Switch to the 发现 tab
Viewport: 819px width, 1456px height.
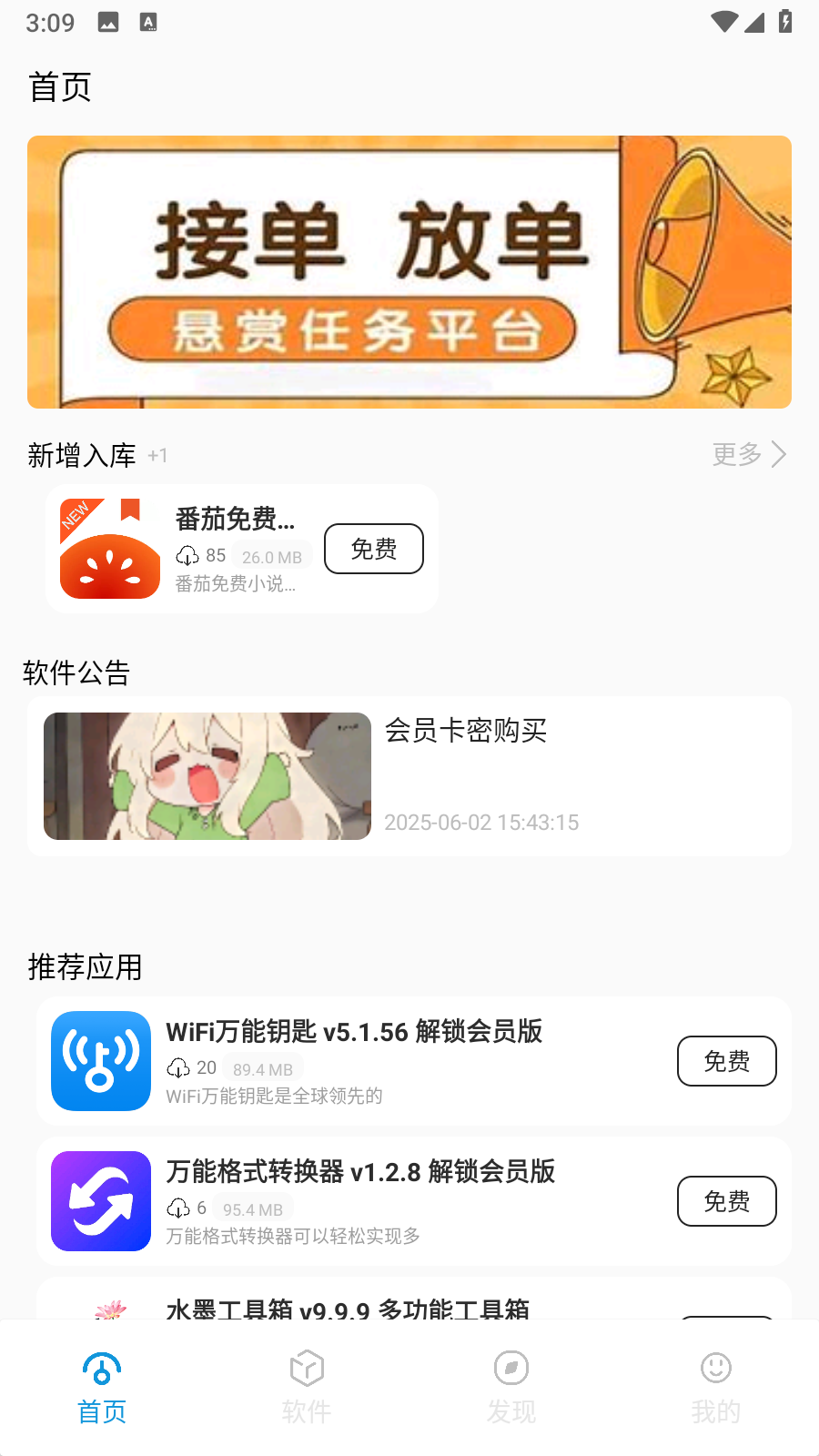coord(511,1388)
